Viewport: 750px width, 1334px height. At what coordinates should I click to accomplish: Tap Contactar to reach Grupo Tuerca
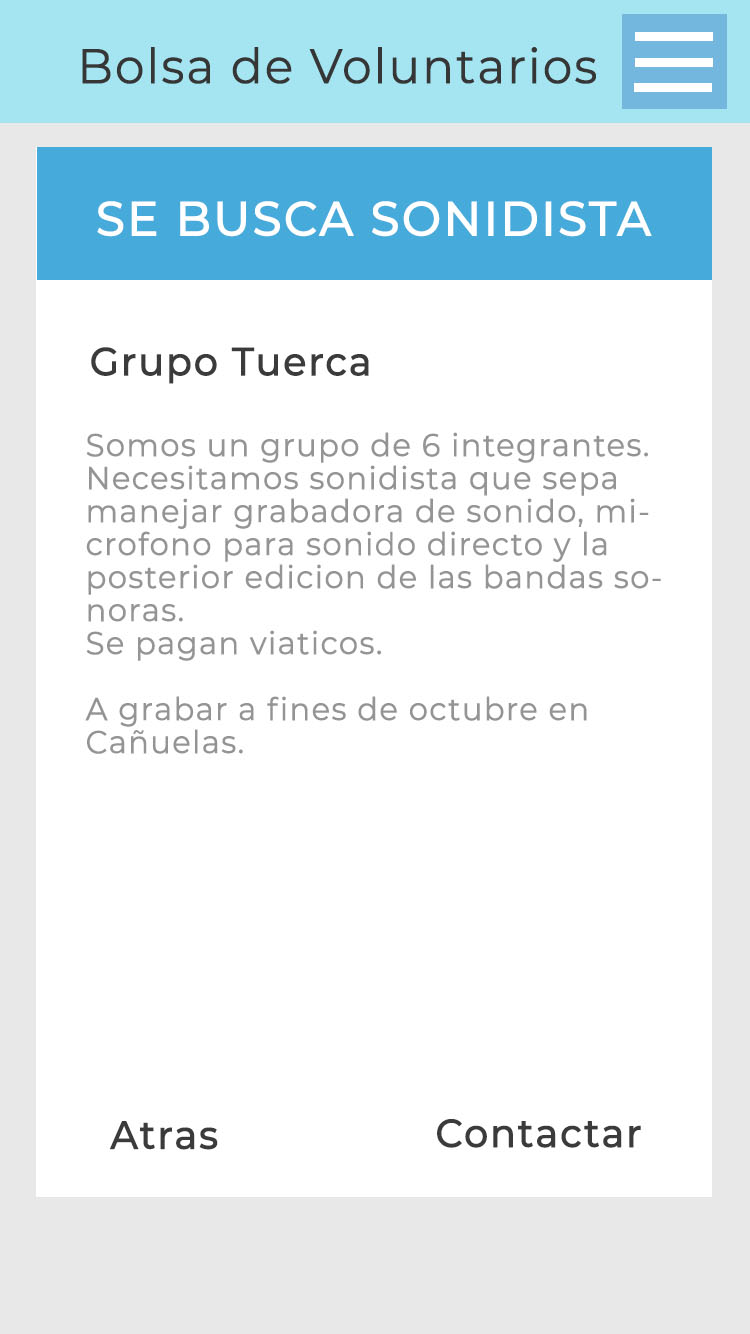click(538, 1134)
